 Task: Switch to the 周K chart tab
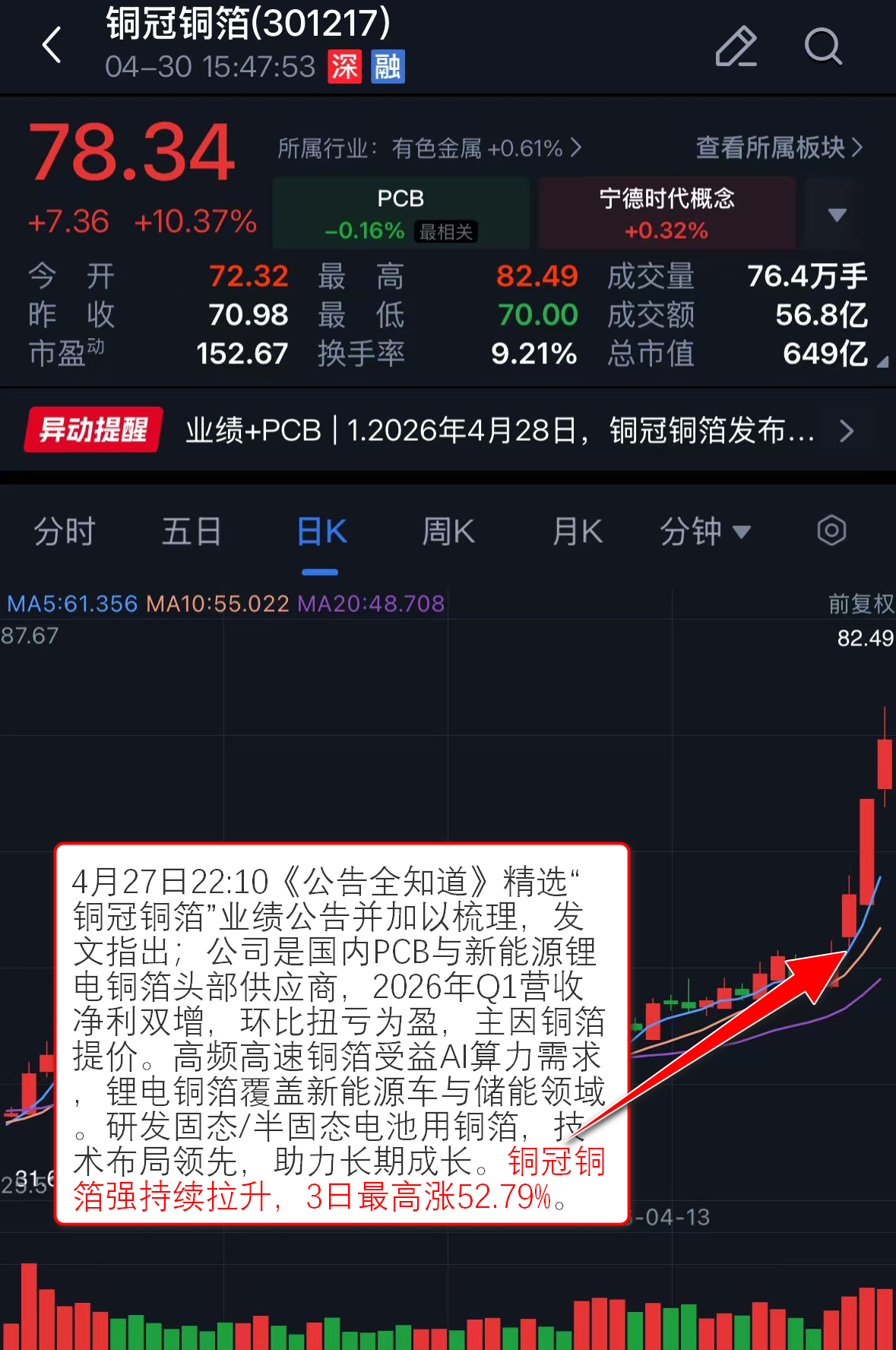click(448, 531)
